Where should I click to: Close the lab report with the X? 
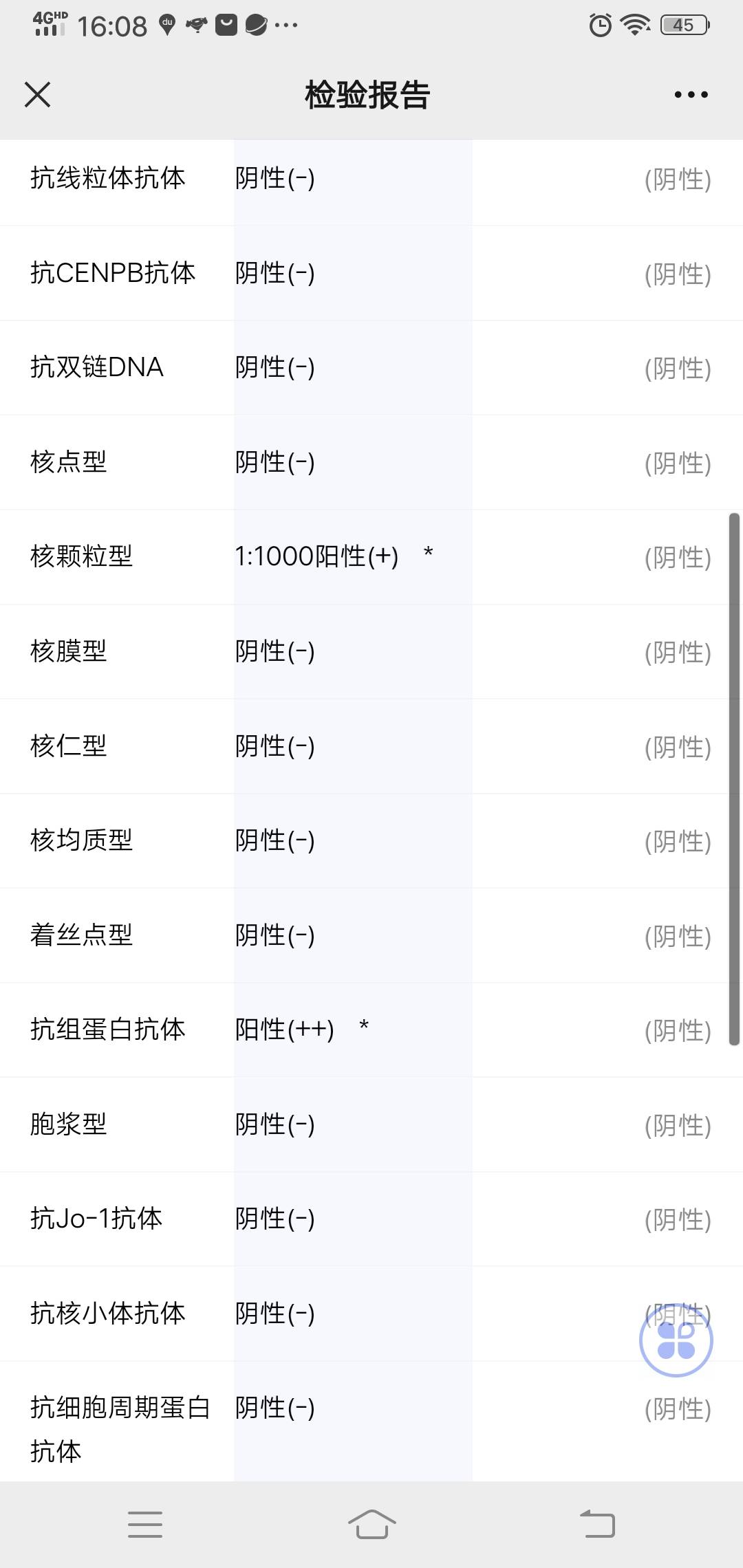tap(38, 95)
